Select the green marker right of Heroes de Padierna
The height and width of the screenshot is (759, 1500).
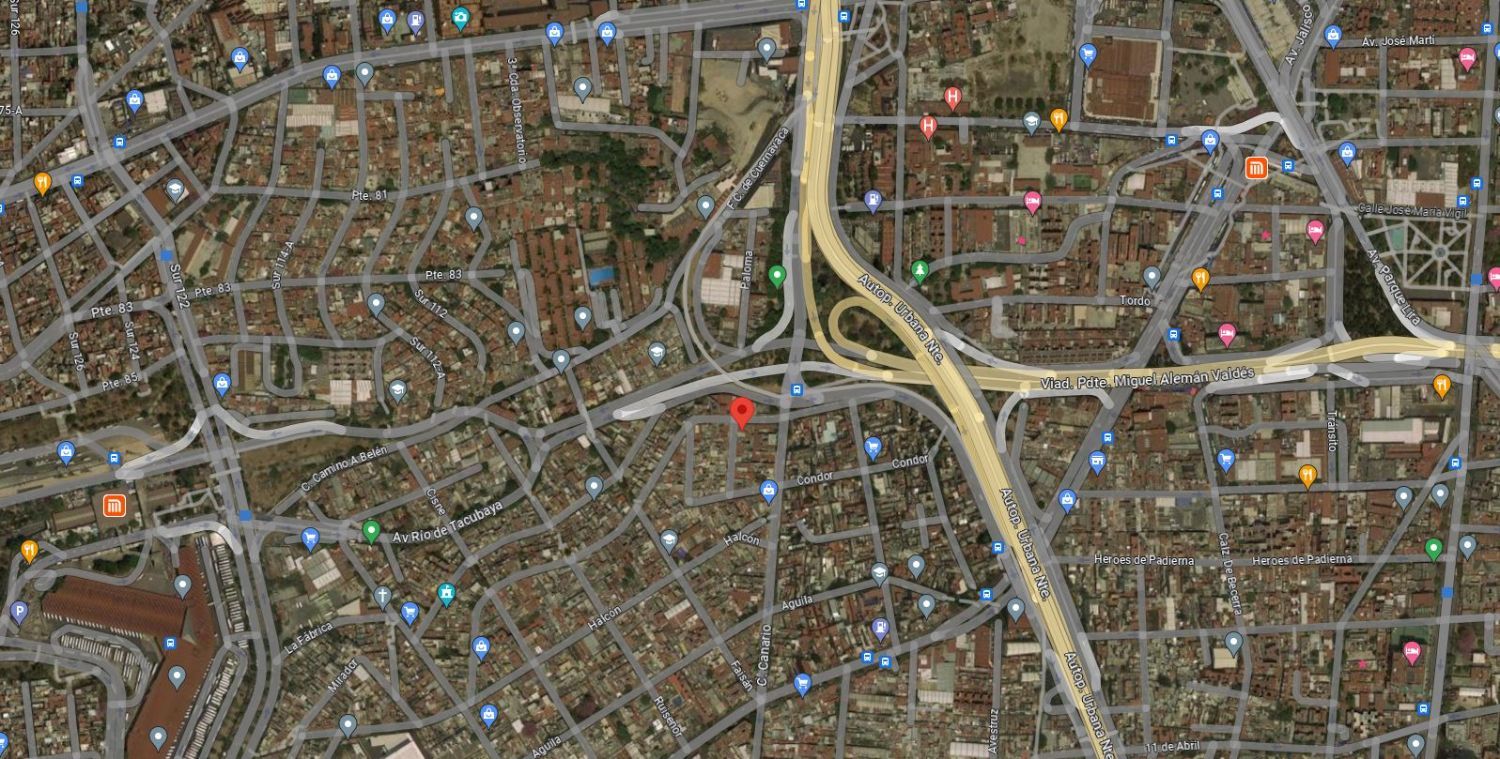pyautogui.click(x=1433, y=548)
